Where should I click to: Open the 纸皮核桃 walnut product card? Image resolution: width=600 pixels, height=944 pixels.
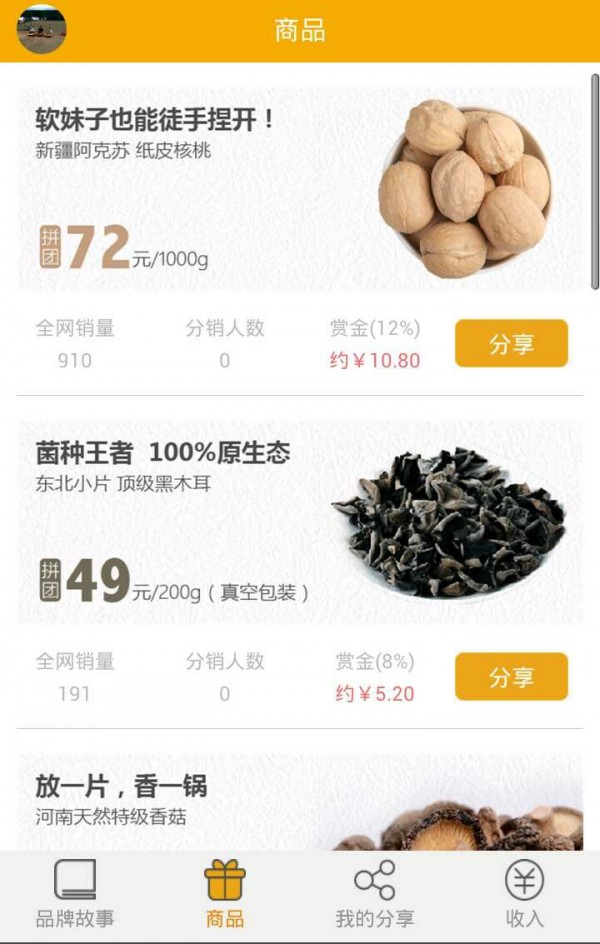pyautogui.click(x=300, y=190)
